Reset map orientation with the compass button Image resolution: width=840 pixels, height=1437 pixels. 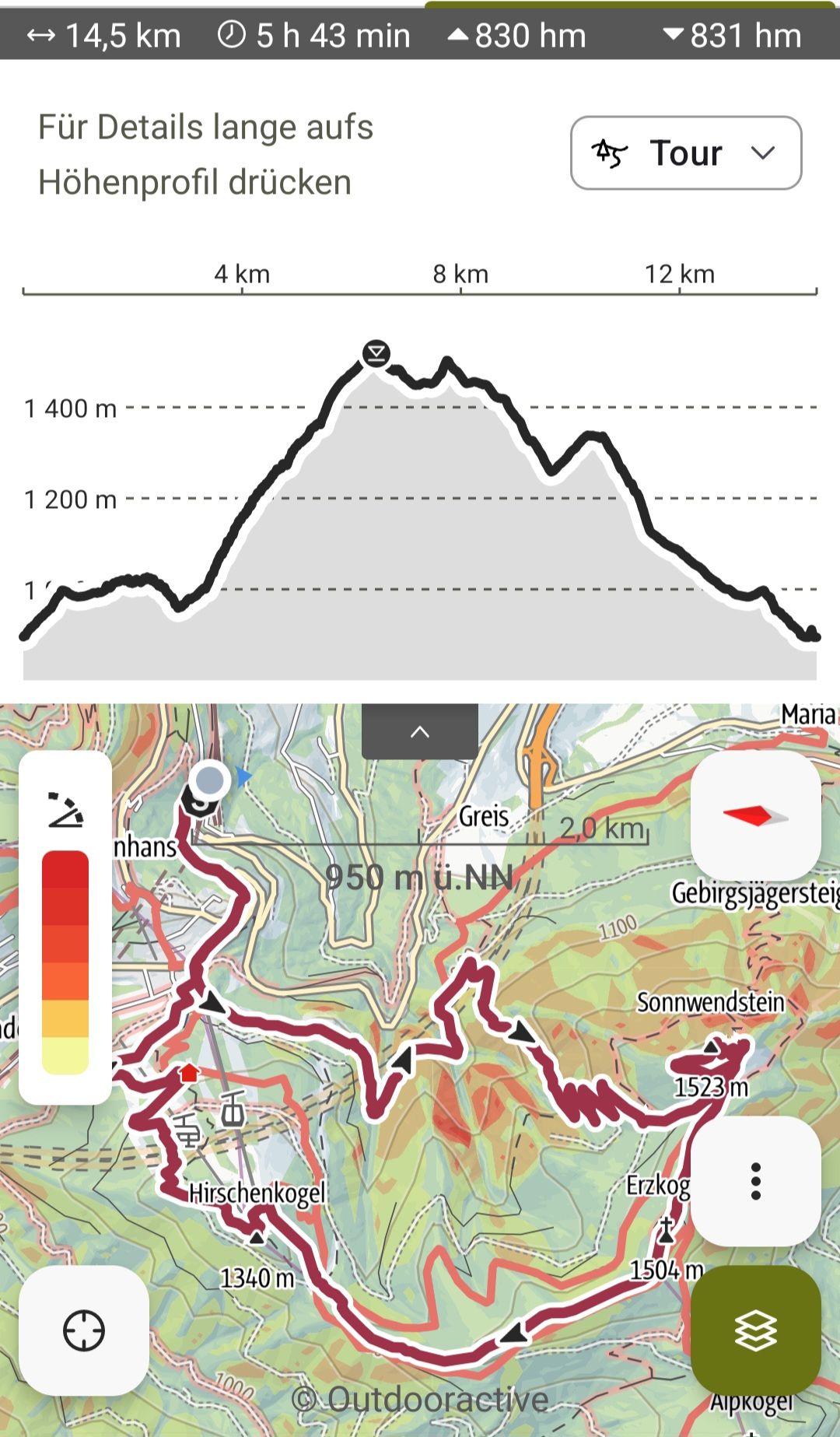tap(755, 816)
